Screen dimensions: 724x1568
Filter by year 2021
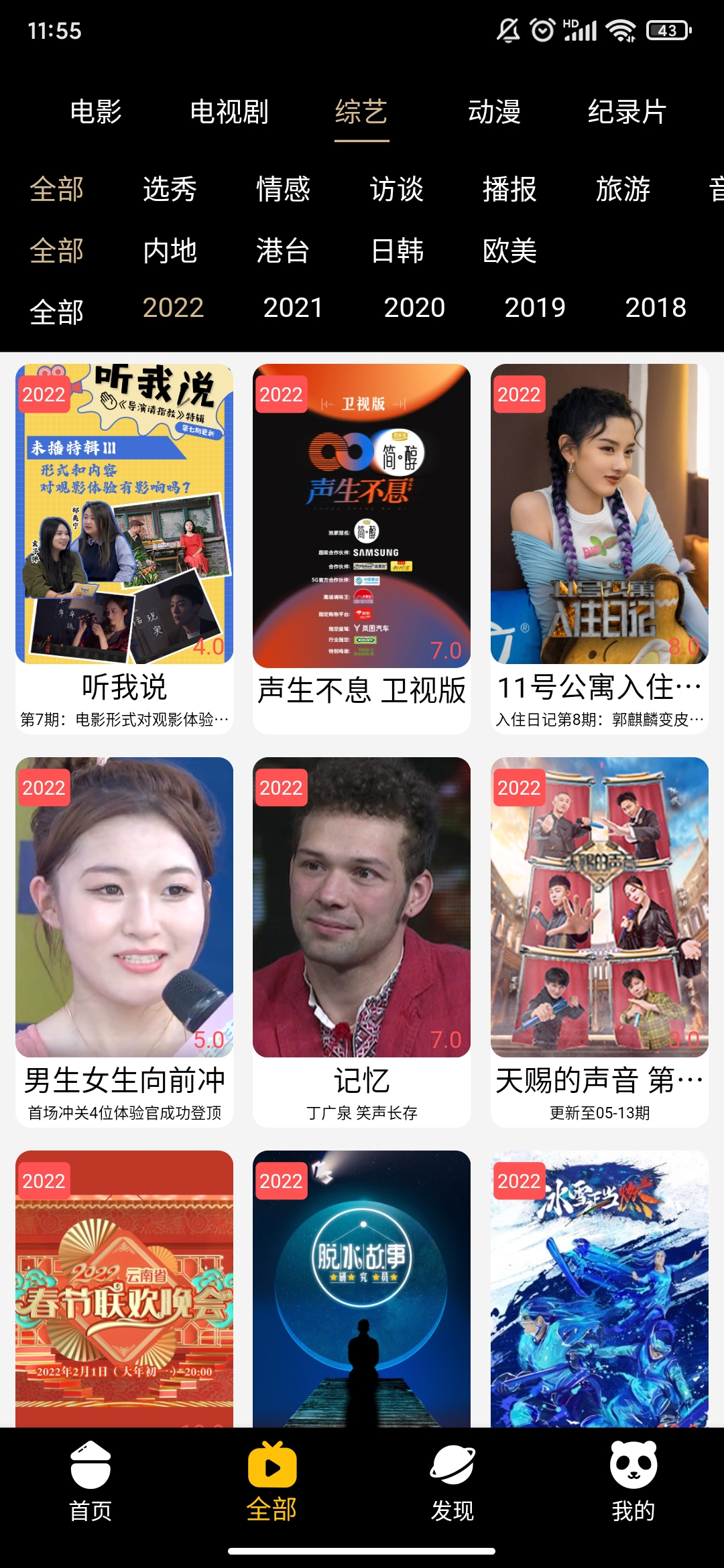point(293,308)
